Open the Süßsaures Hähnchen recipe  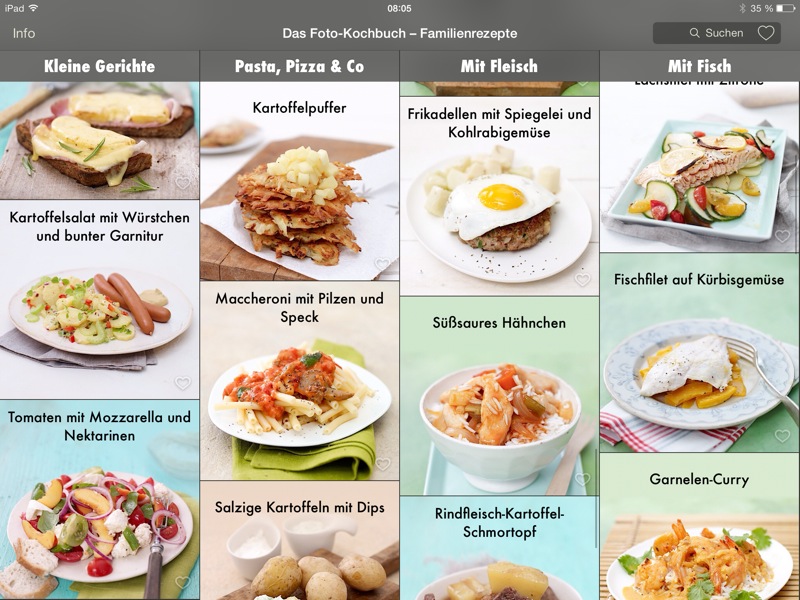point(499,400)
